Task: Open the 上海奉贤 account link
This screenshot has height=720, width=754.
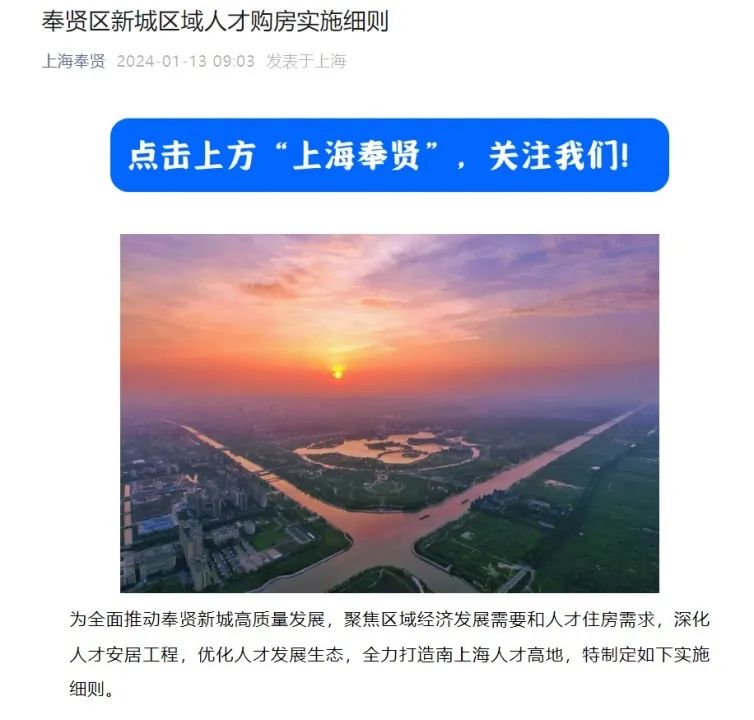Action: [x=73, y=61]
